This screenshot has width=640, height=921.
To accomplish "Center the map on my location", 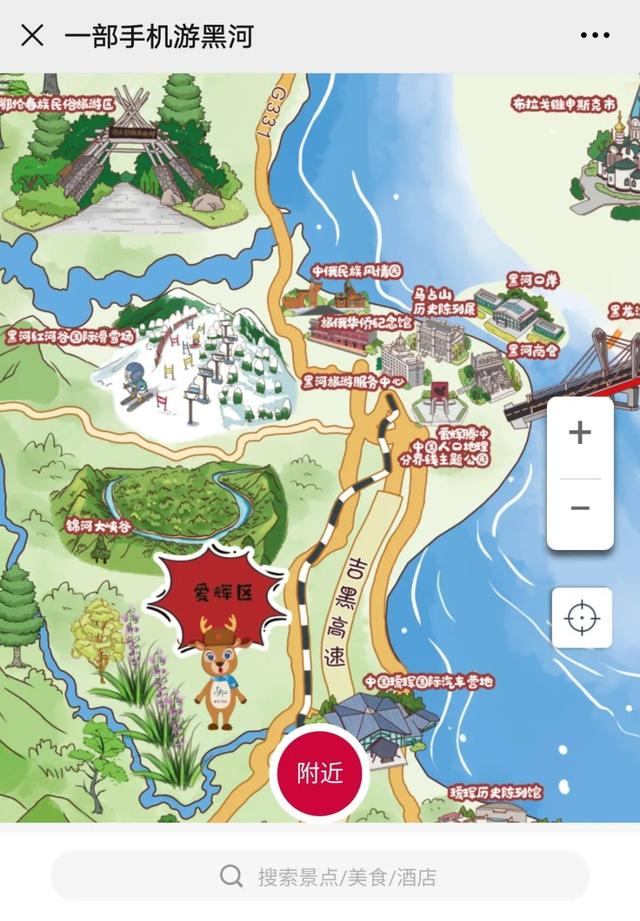I will [581, 618].
